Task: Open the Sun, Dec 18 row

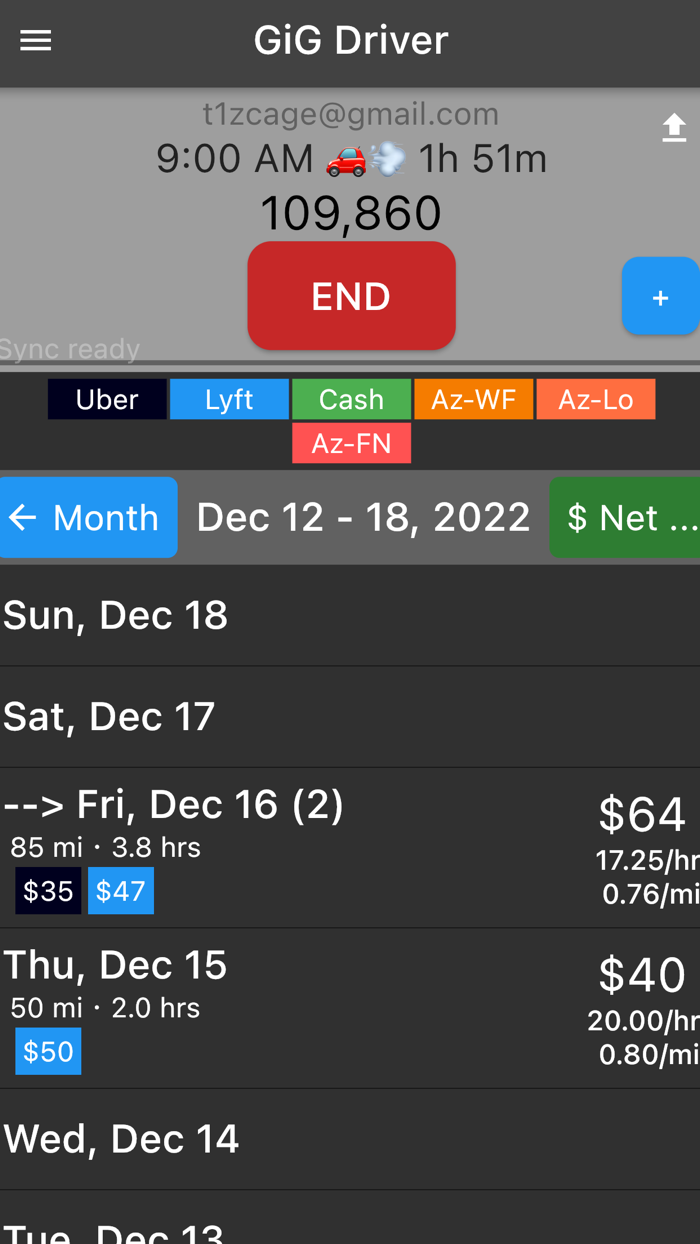Action: click(350, 616)
